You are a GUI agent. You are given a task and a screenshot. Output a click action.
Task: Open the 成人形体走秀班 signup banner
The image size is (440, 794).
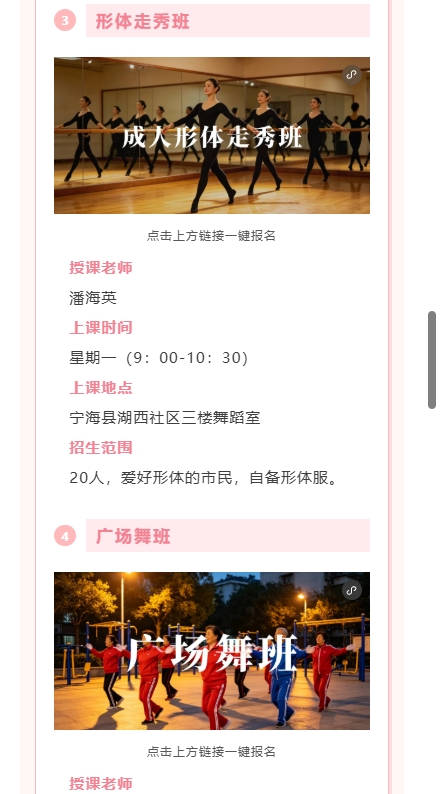pyautogui.click(x=212, y=135)
